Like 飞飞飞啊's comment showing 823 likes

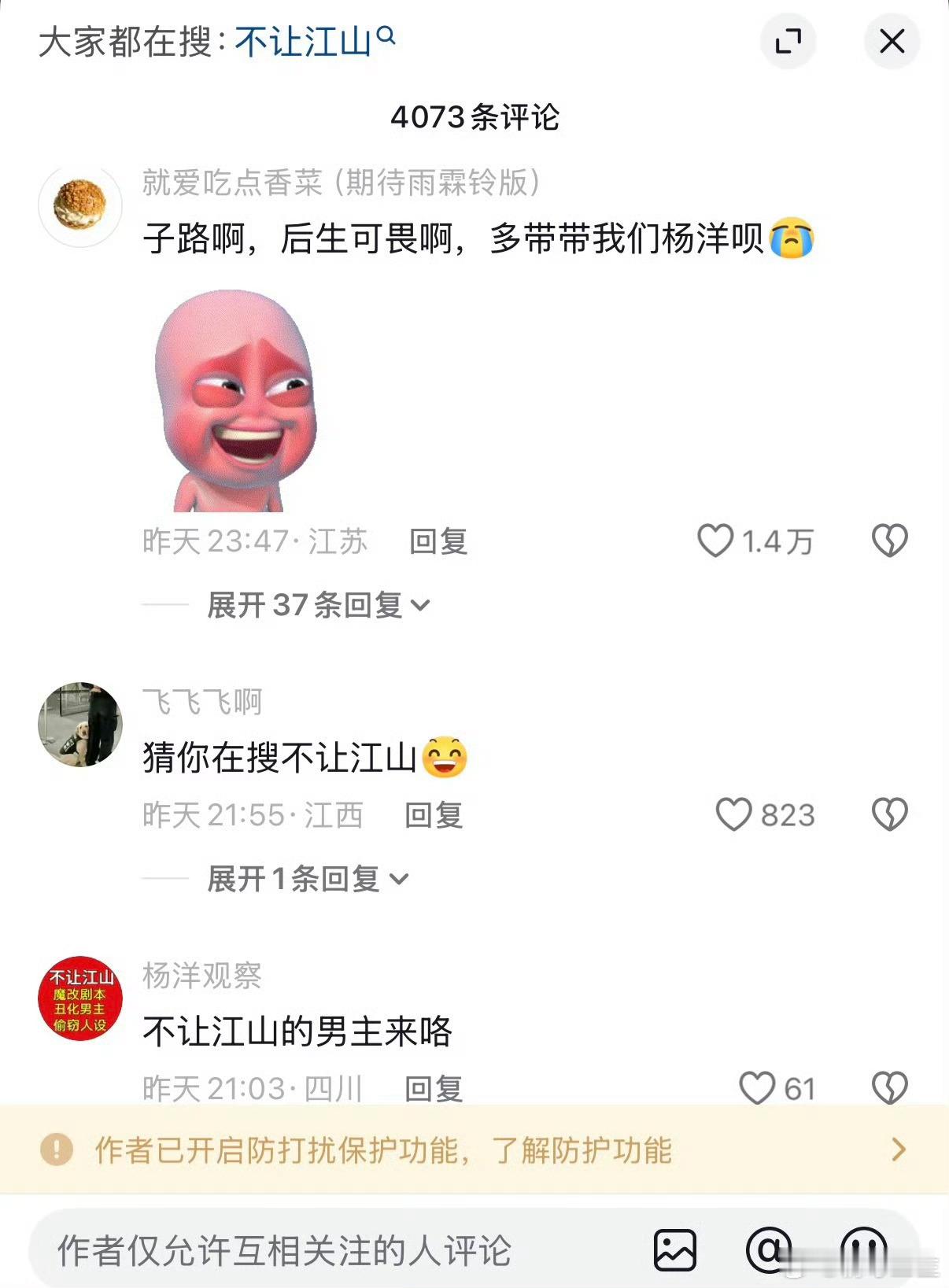click(734, 815)
